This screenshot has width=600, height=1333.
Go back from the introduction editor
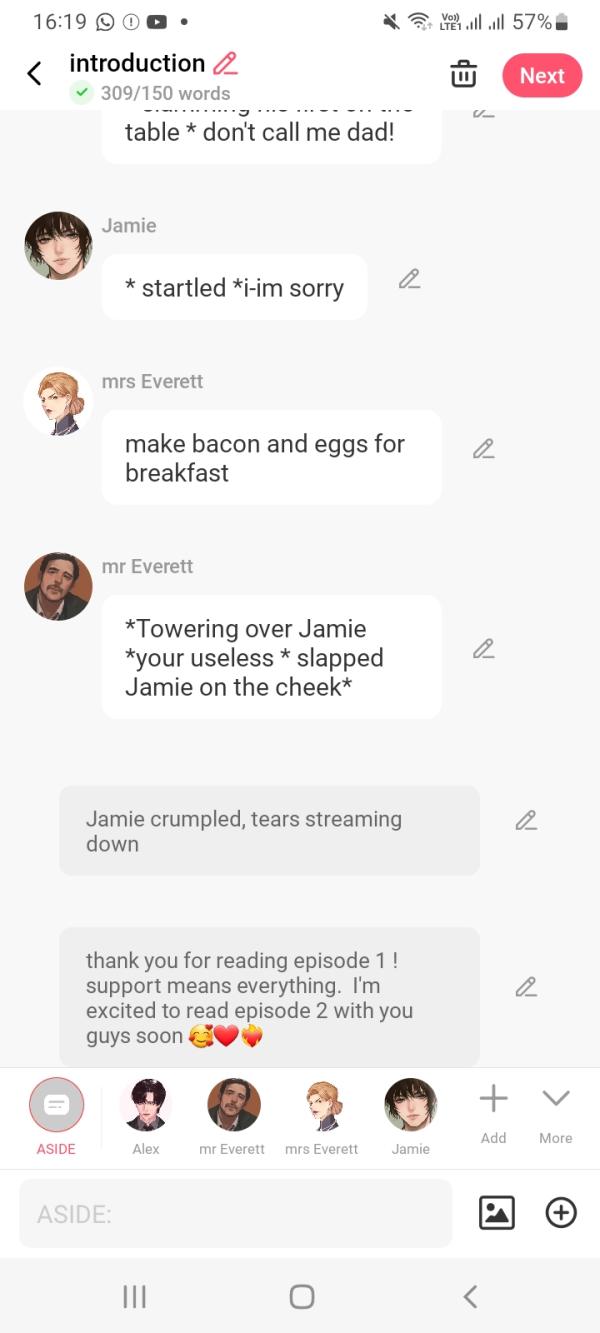35,74
